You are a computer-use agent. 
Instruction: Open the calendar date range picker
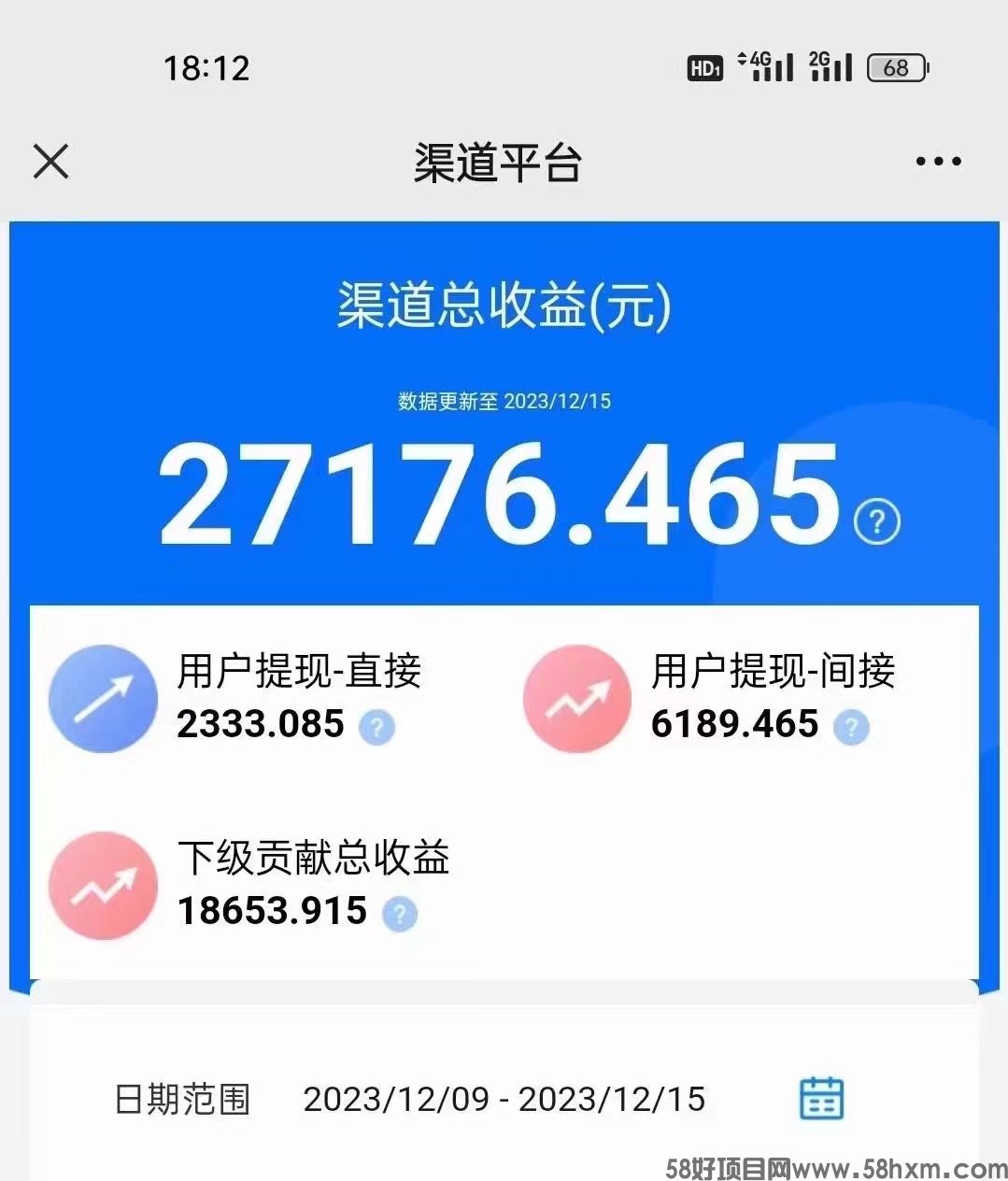pyautogui.click(x=821, y=1098)
